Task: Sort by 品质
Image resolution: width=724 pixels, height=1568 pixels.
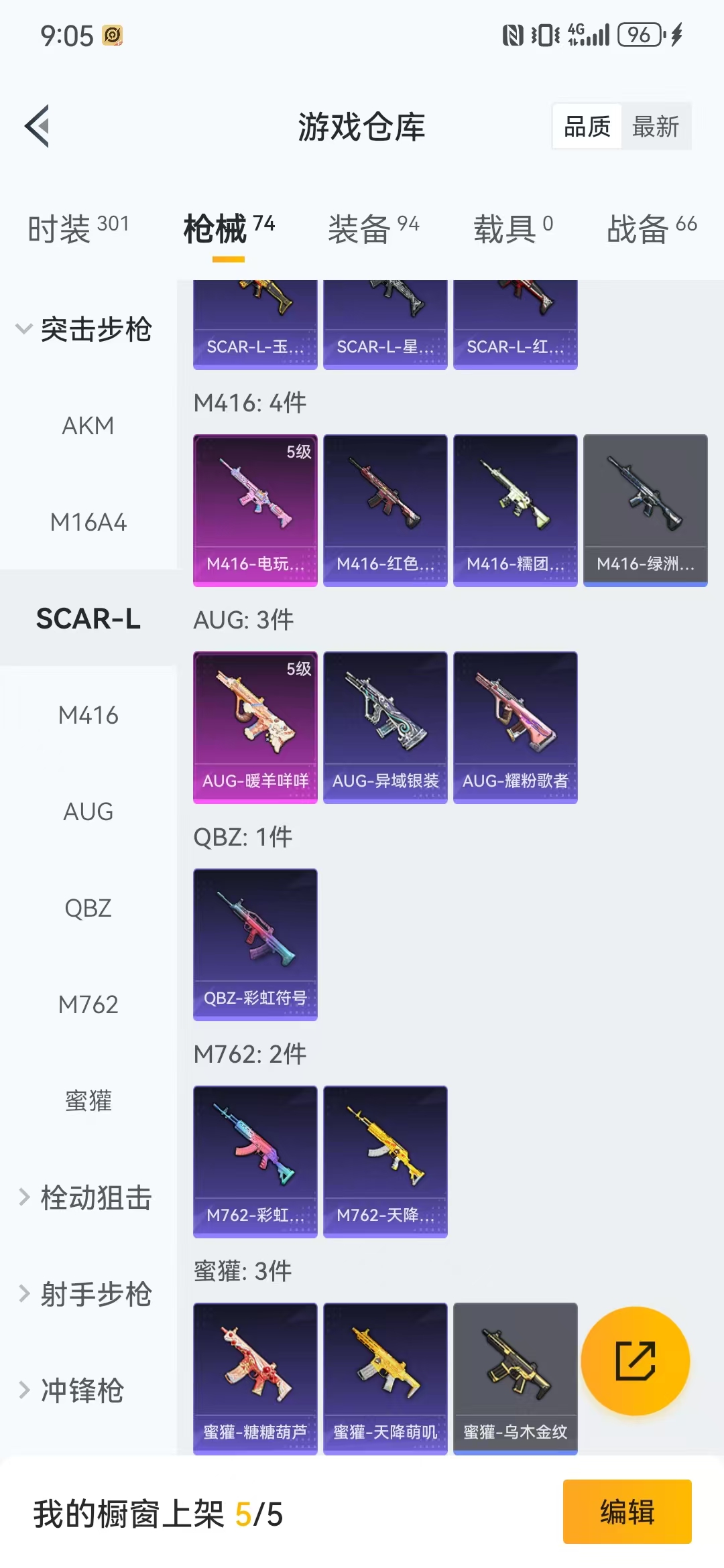Action: (587, 127)
